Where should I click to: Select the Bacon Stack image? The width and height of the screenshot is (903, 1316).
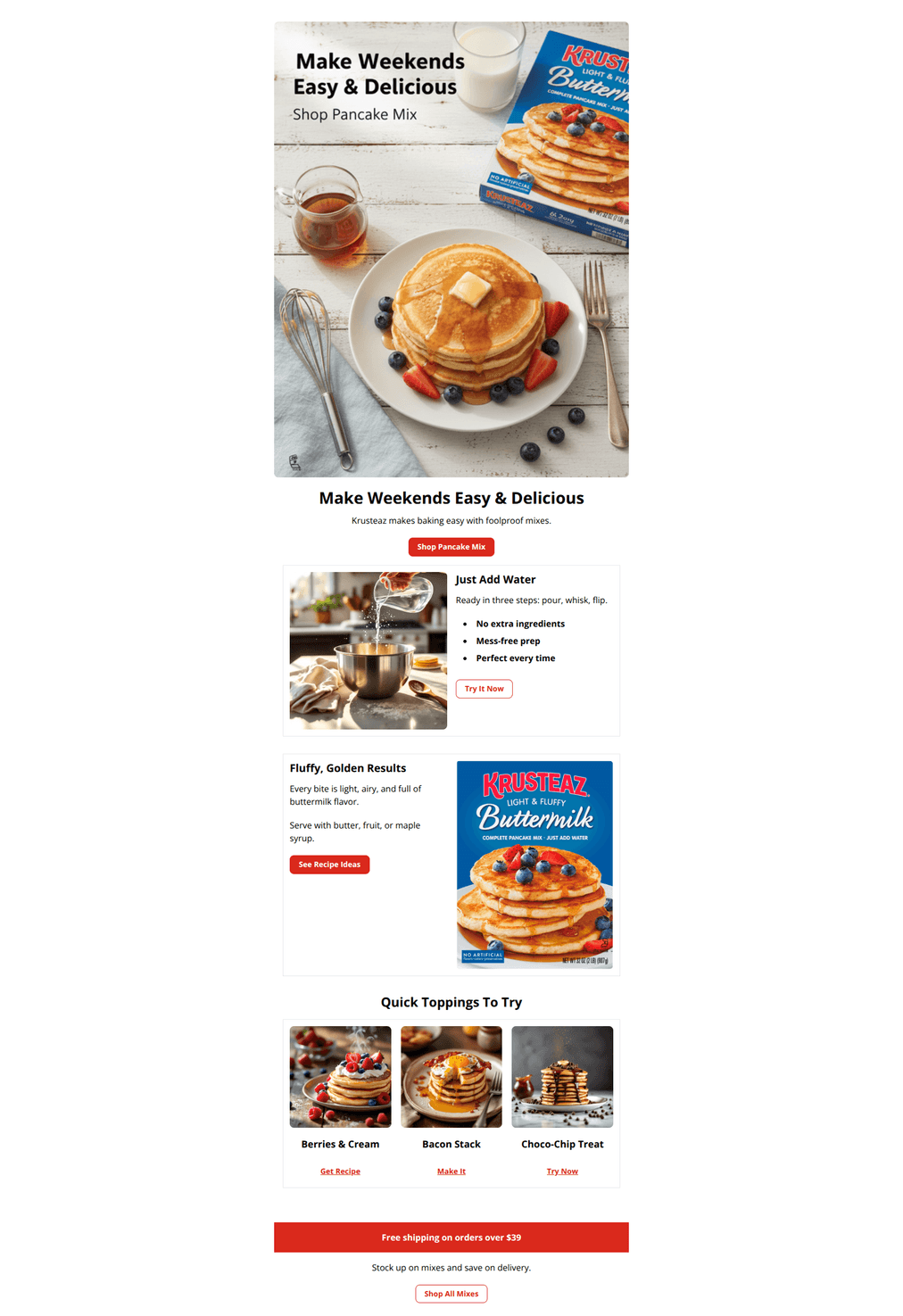[451, 1076]
